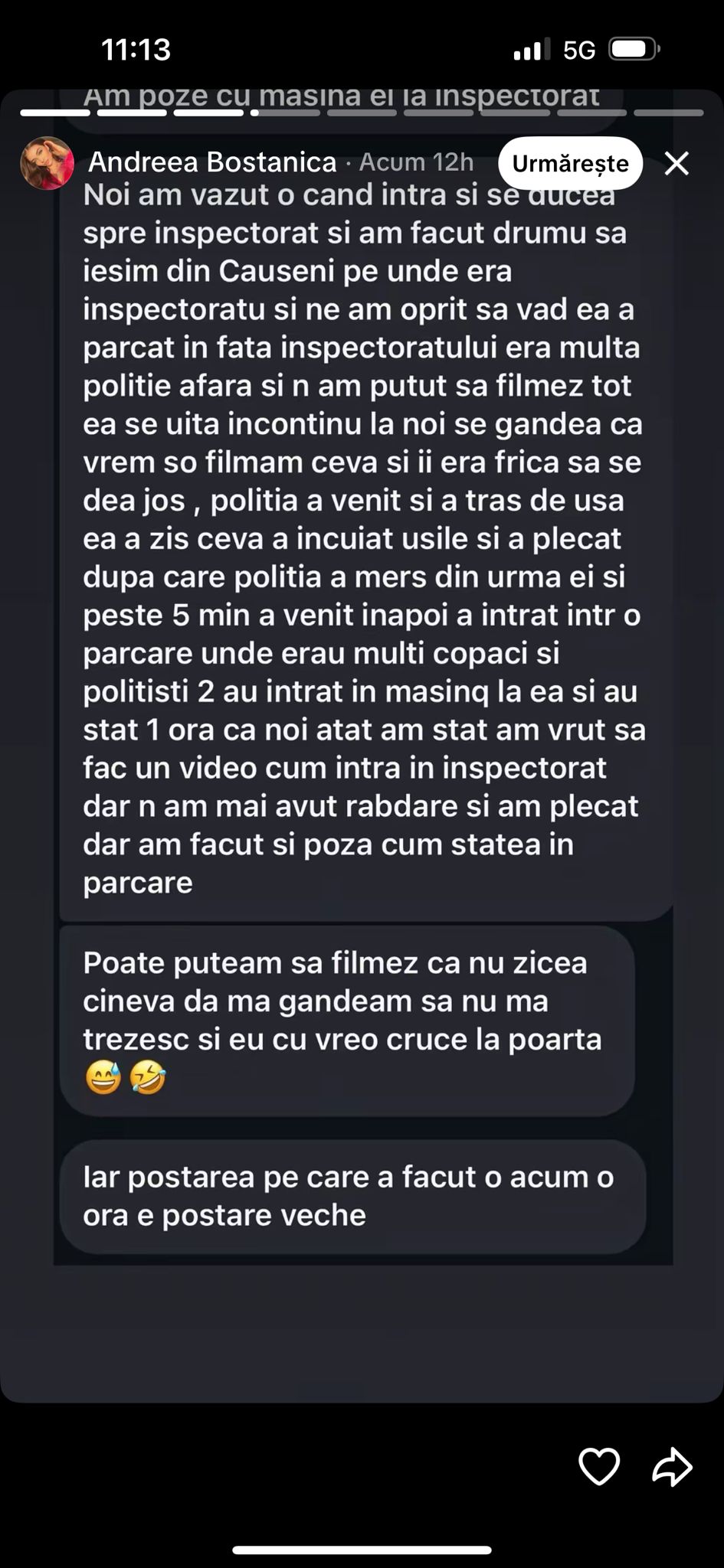
Task: Tap the Urmărește follow button
Action: (570, 163)
